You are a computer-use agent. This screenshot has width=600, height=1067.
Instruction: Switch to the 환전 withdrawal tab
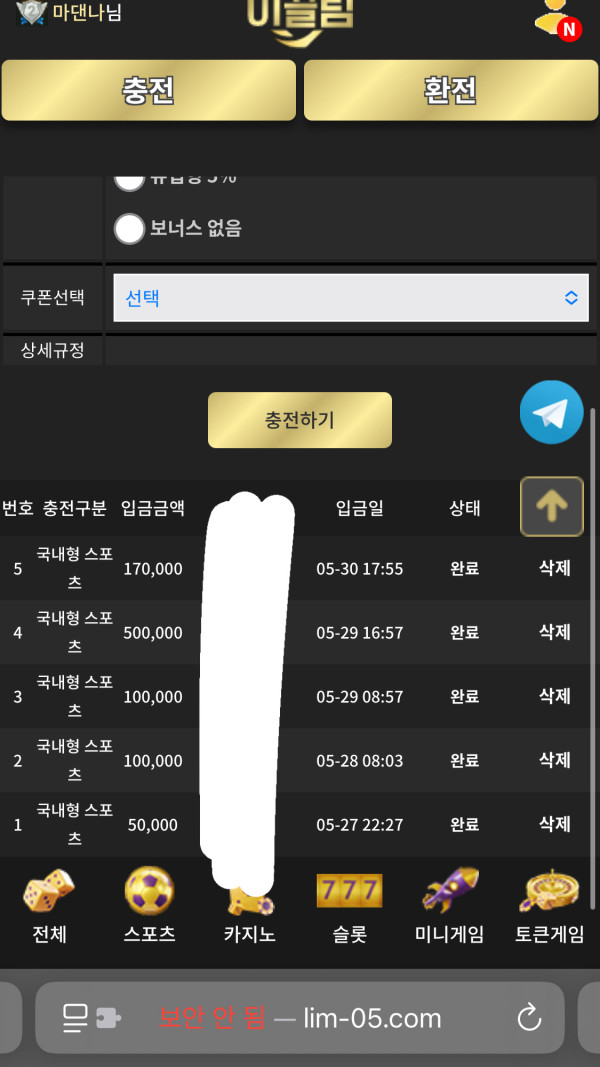(x=450, y=90)
